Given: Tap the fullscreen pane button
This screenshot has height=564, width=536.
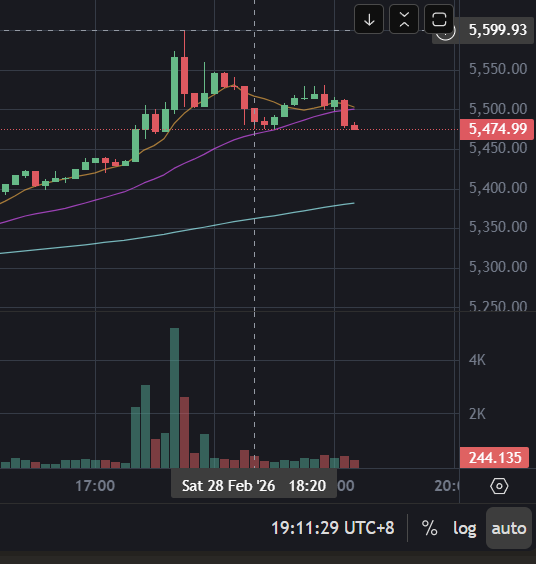Looking at the screenshot, I should 439,19.
